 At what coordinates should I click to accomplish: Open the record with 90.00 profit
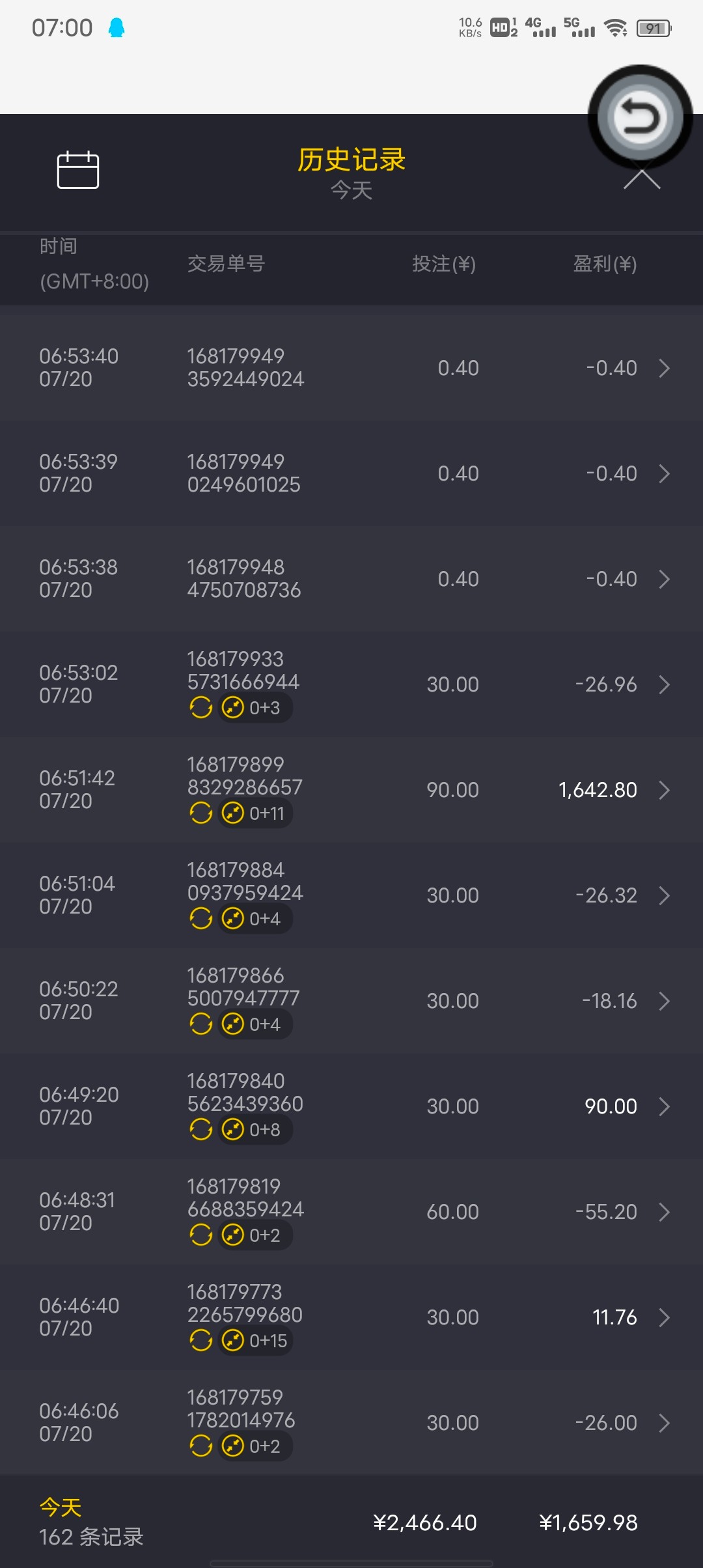351,1106
